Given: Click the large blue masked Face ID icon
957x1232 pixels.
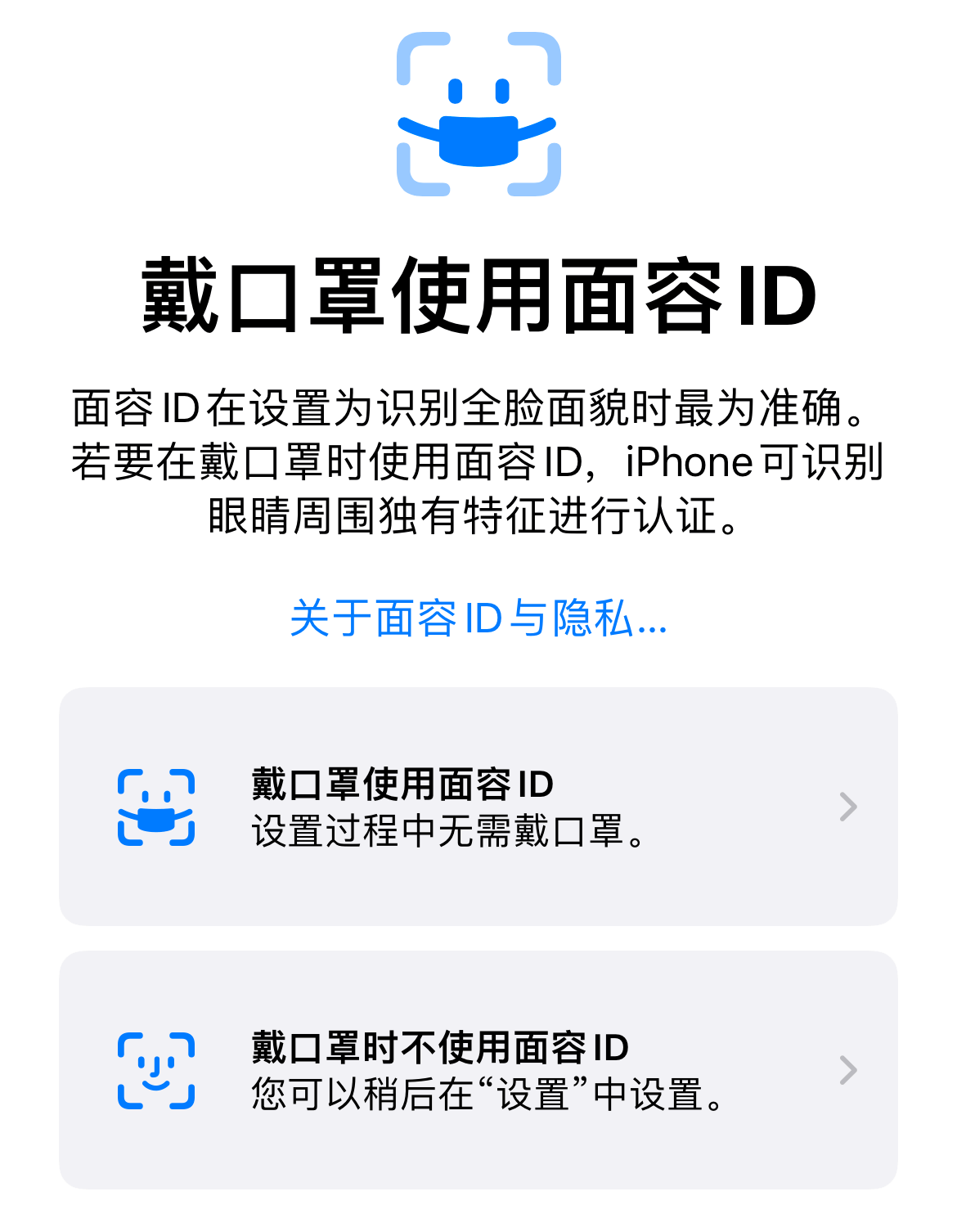Looking at the screenshot, I should (x=478, y=115).
